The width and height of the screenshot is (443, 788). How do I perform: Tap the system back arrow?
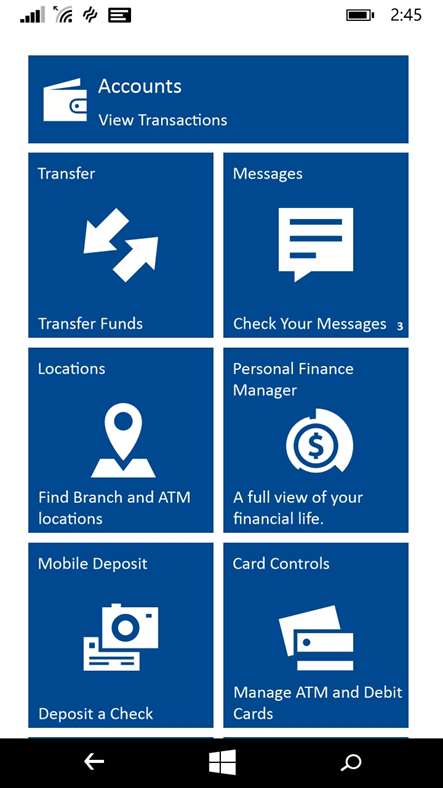click(x=94, y=762)
